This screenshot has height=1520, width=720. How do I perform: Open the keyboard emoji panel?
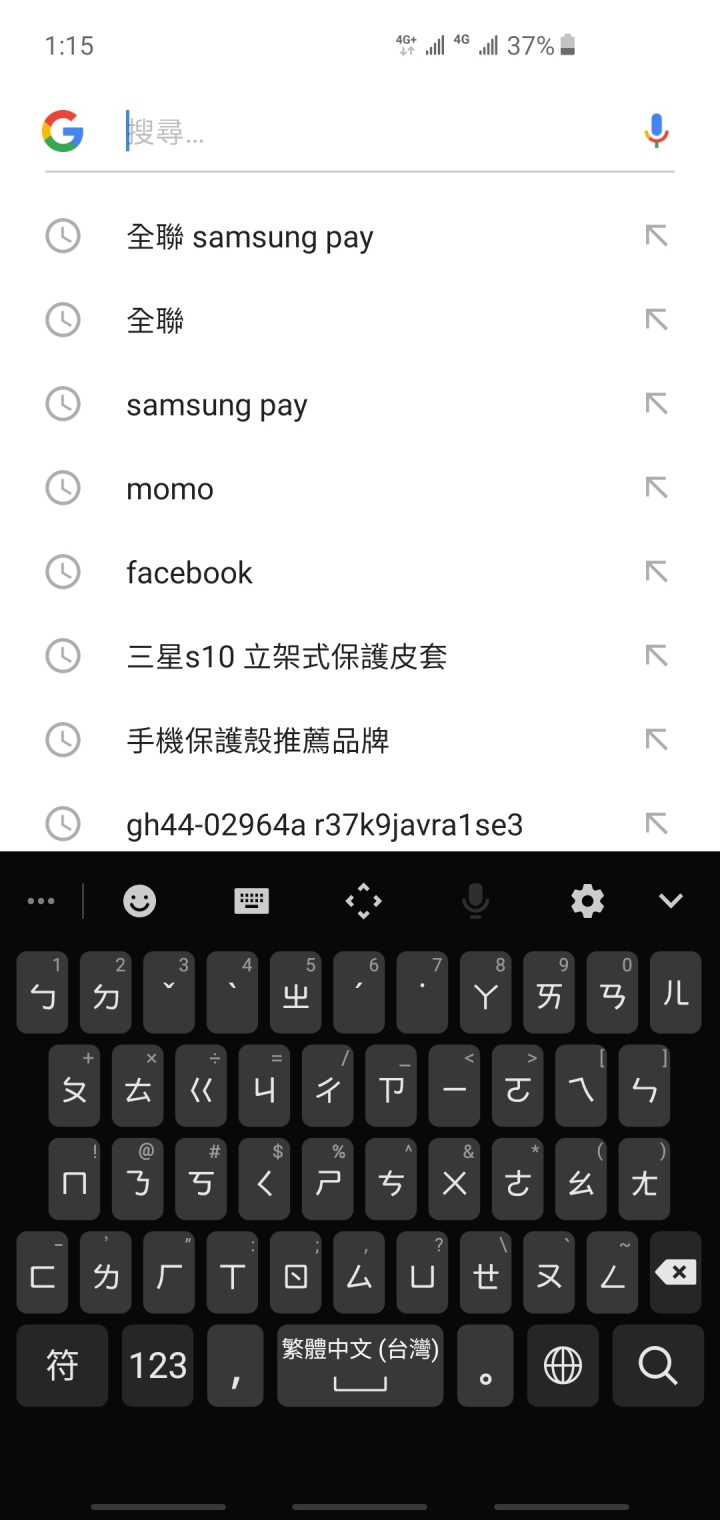point(139,901)
